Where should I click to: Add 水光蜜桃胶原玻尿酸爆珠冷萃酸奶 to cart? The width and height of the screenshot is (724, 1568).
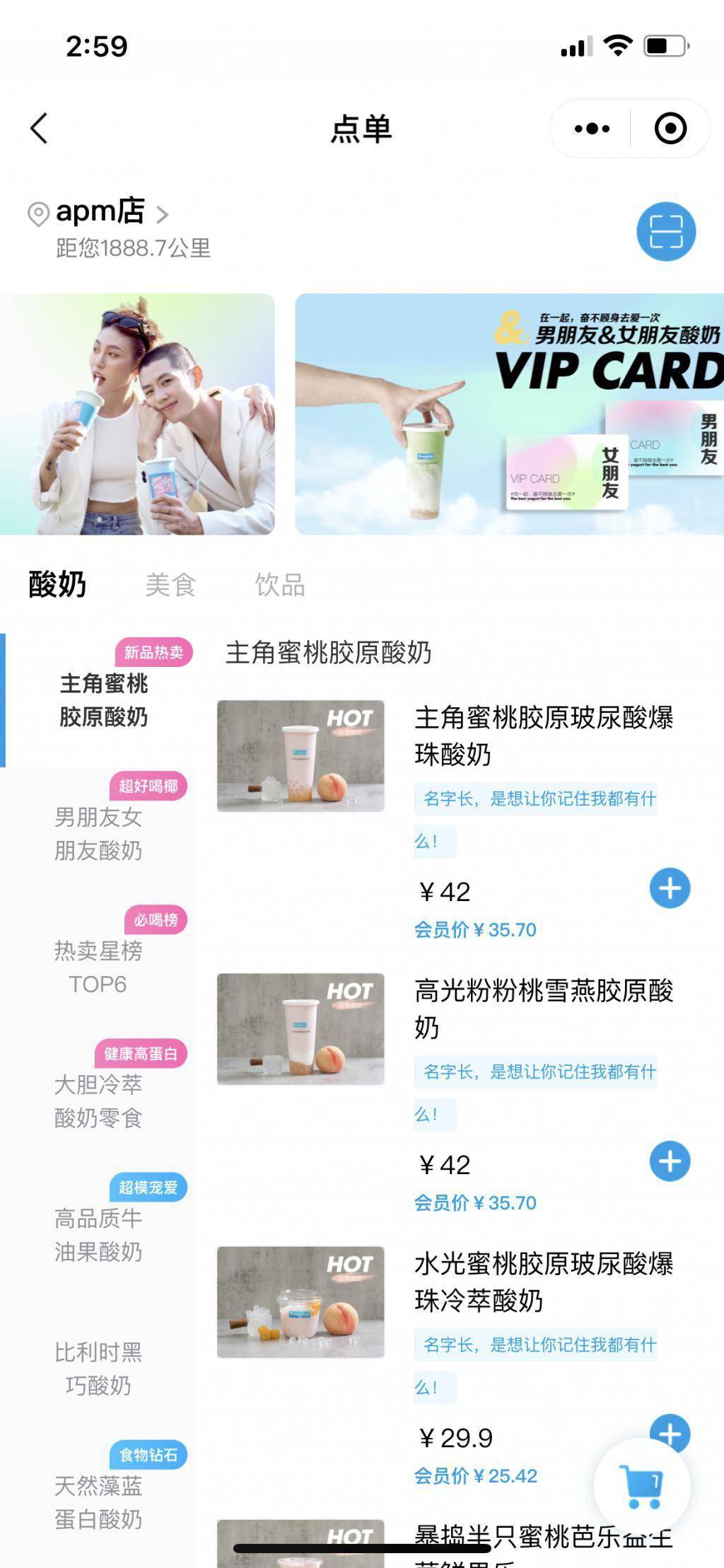pyautogui.click(x=670, y=1429)
